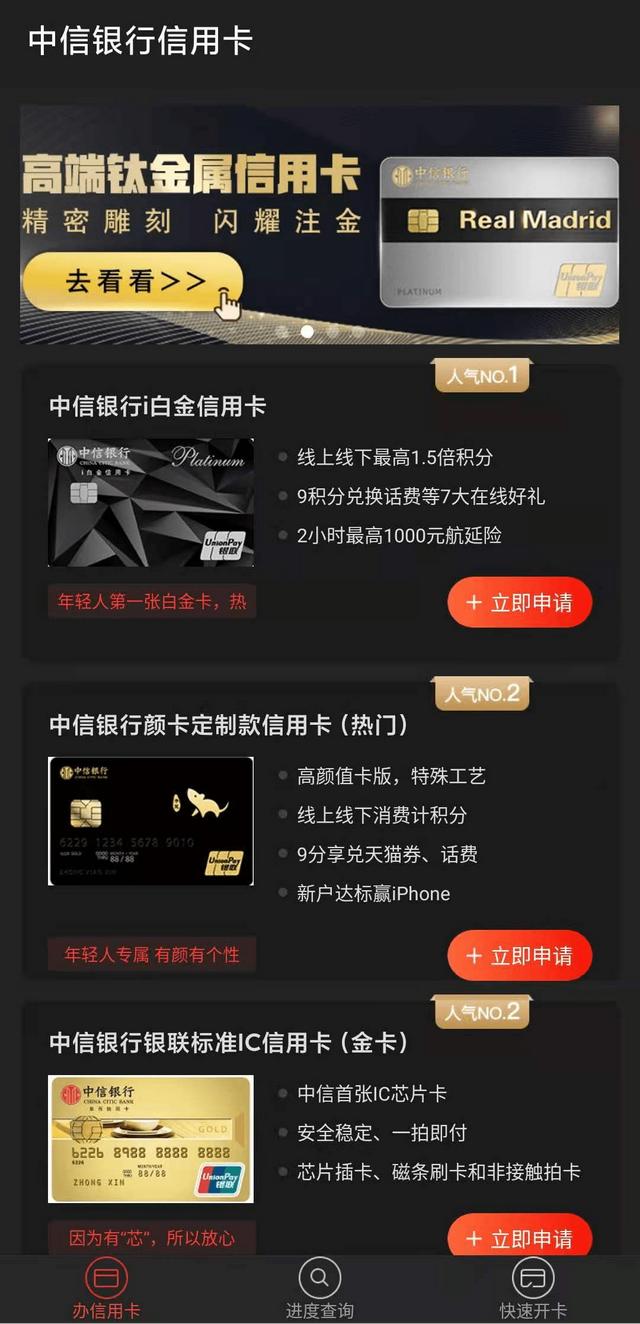Open the 颜卡定制款 card image
The image size is (640, 1324).
(151, 820)
